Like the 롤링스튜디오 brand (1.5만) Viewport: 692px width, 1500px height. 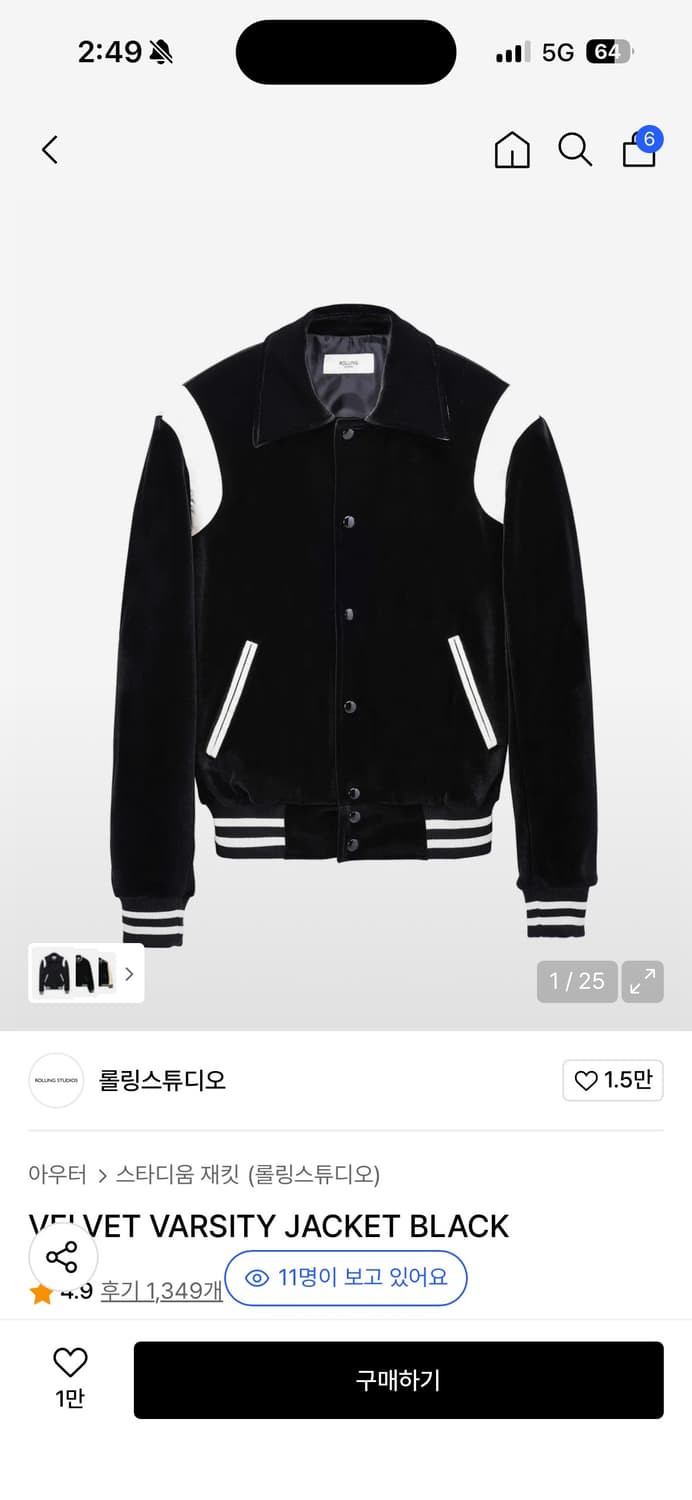pyautogui.click(x=612, y=1080)
